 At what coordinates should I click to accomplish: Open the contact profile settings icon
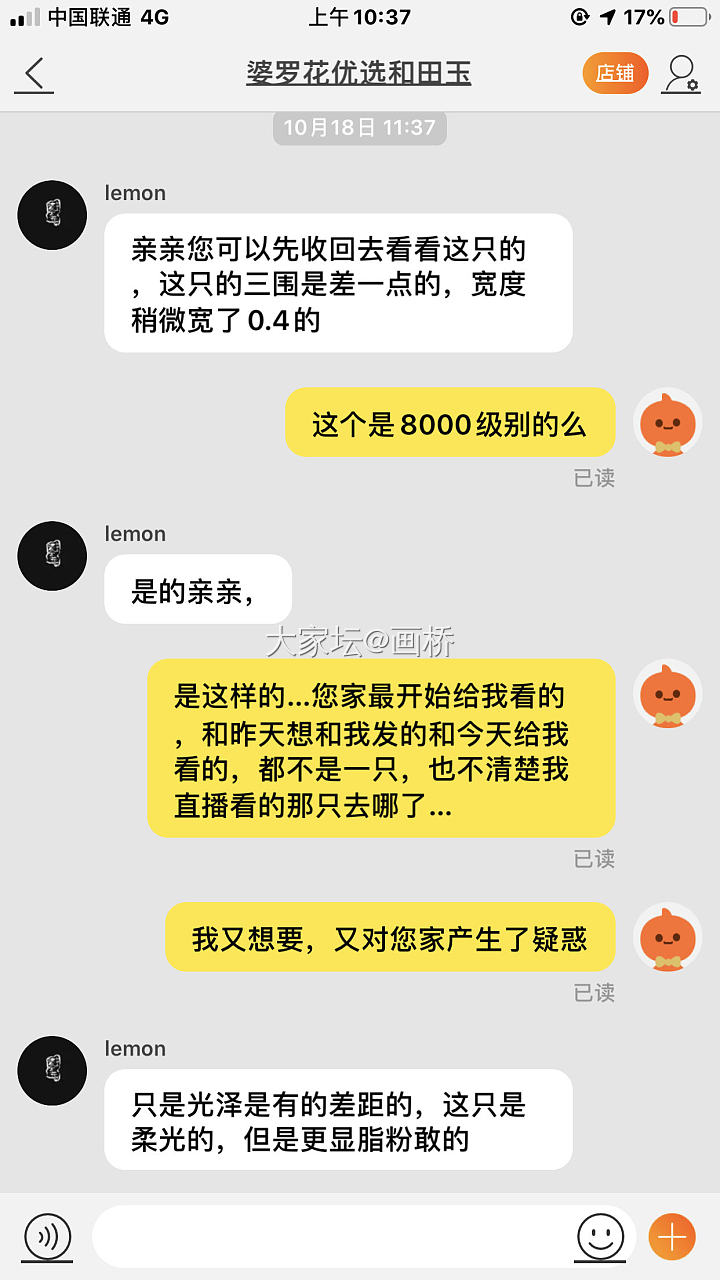tap(681, 74)
